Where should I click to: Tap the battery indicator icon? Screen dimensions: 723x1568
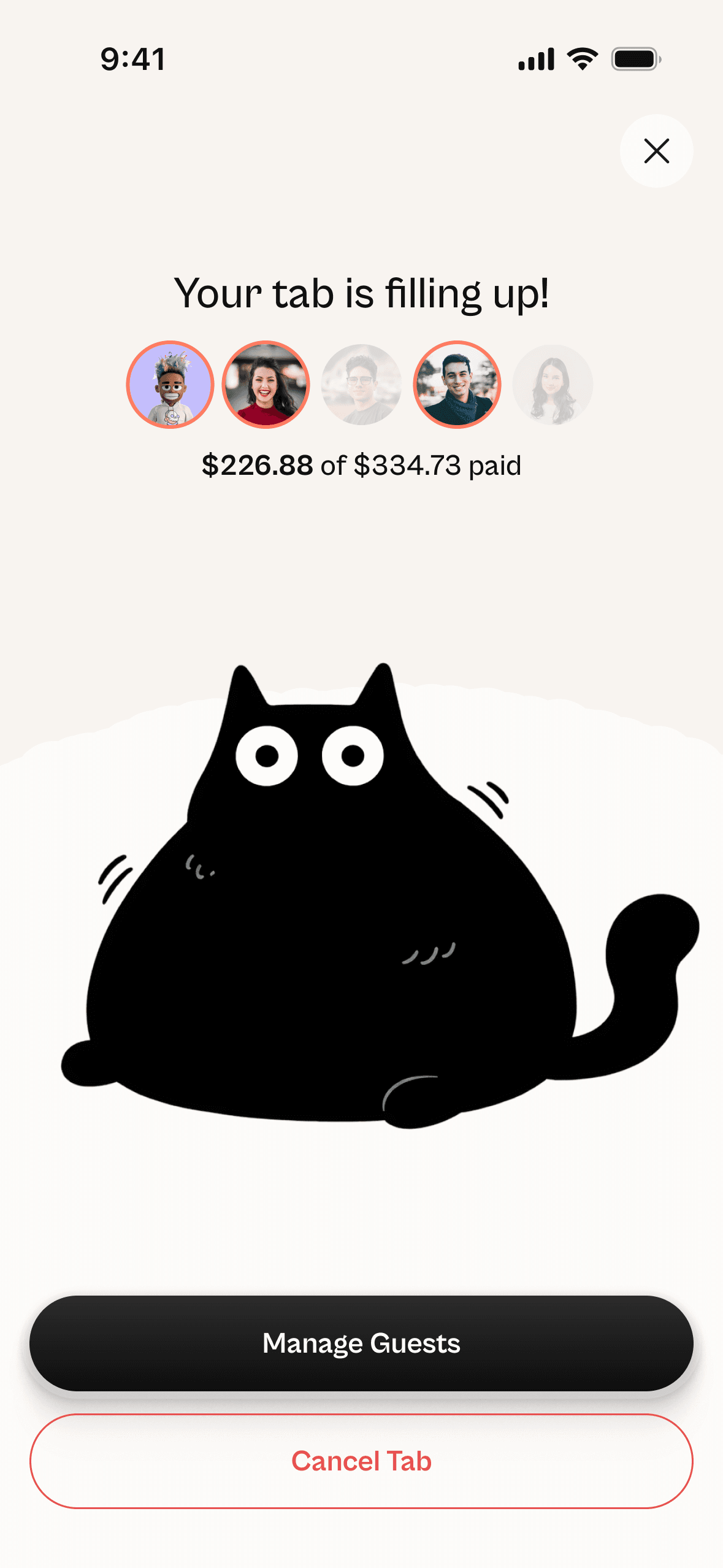pos(636,59)
